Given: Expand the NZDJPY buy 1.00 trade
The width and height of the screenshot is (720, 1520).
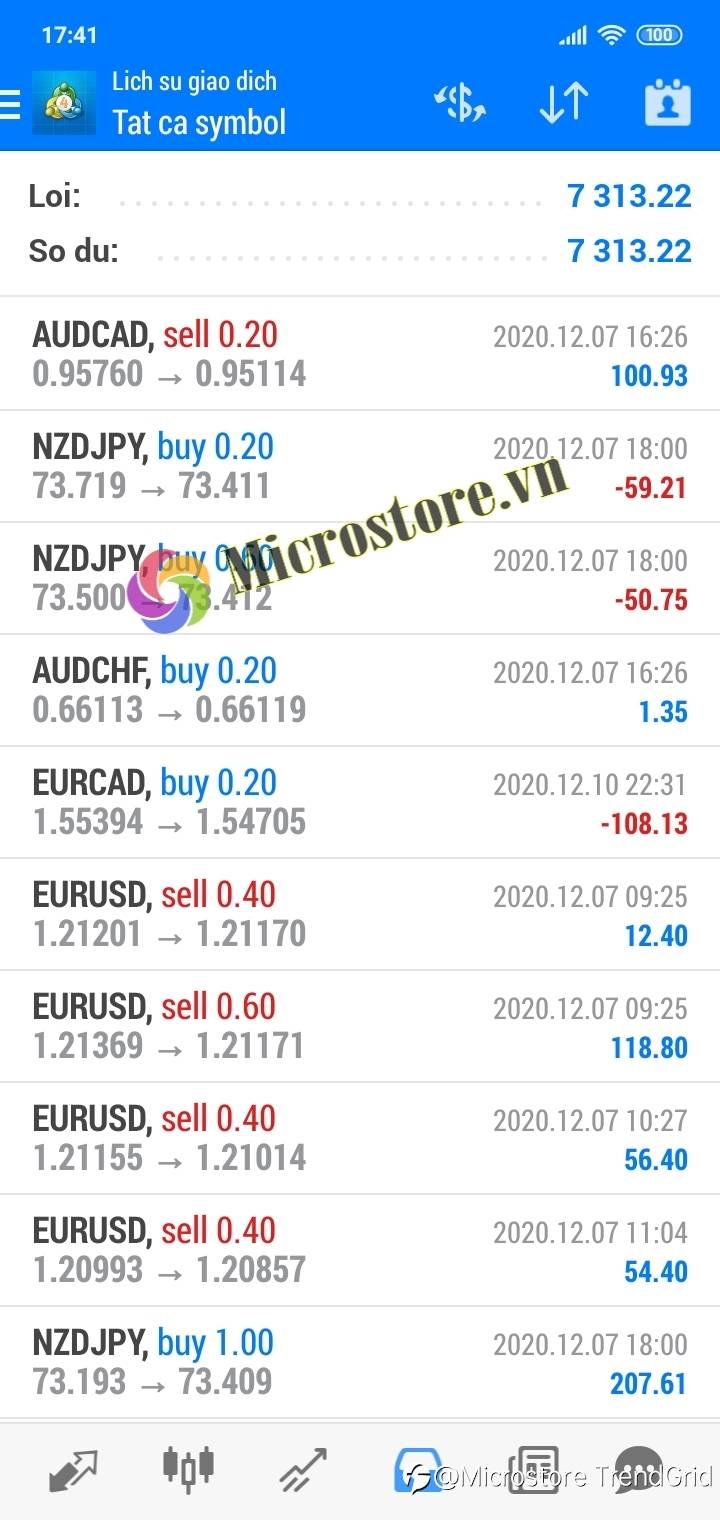Looking at the screenshot, I should pos(360,1362).
